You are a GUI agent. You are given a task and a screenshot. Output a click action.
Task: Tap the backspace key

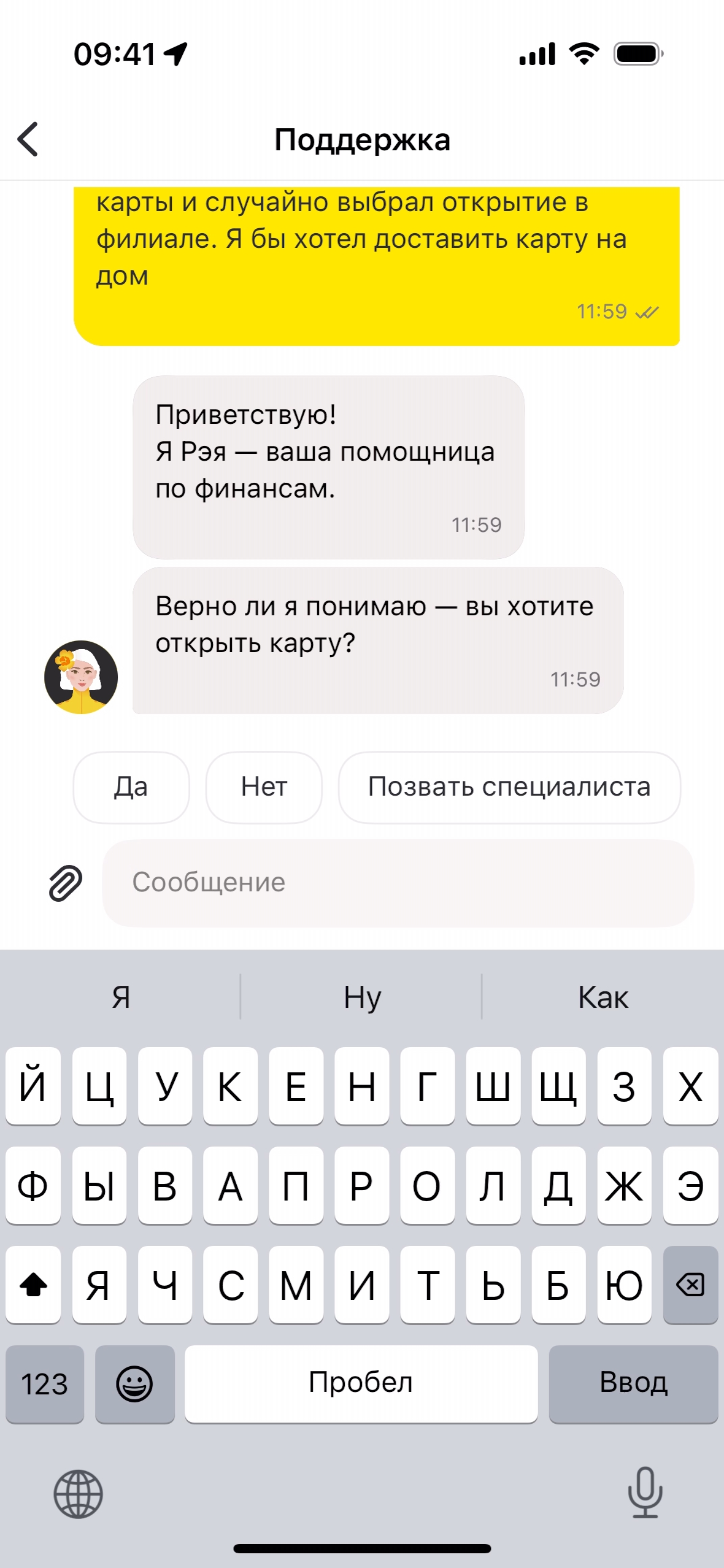click(x=690, y=1284)
